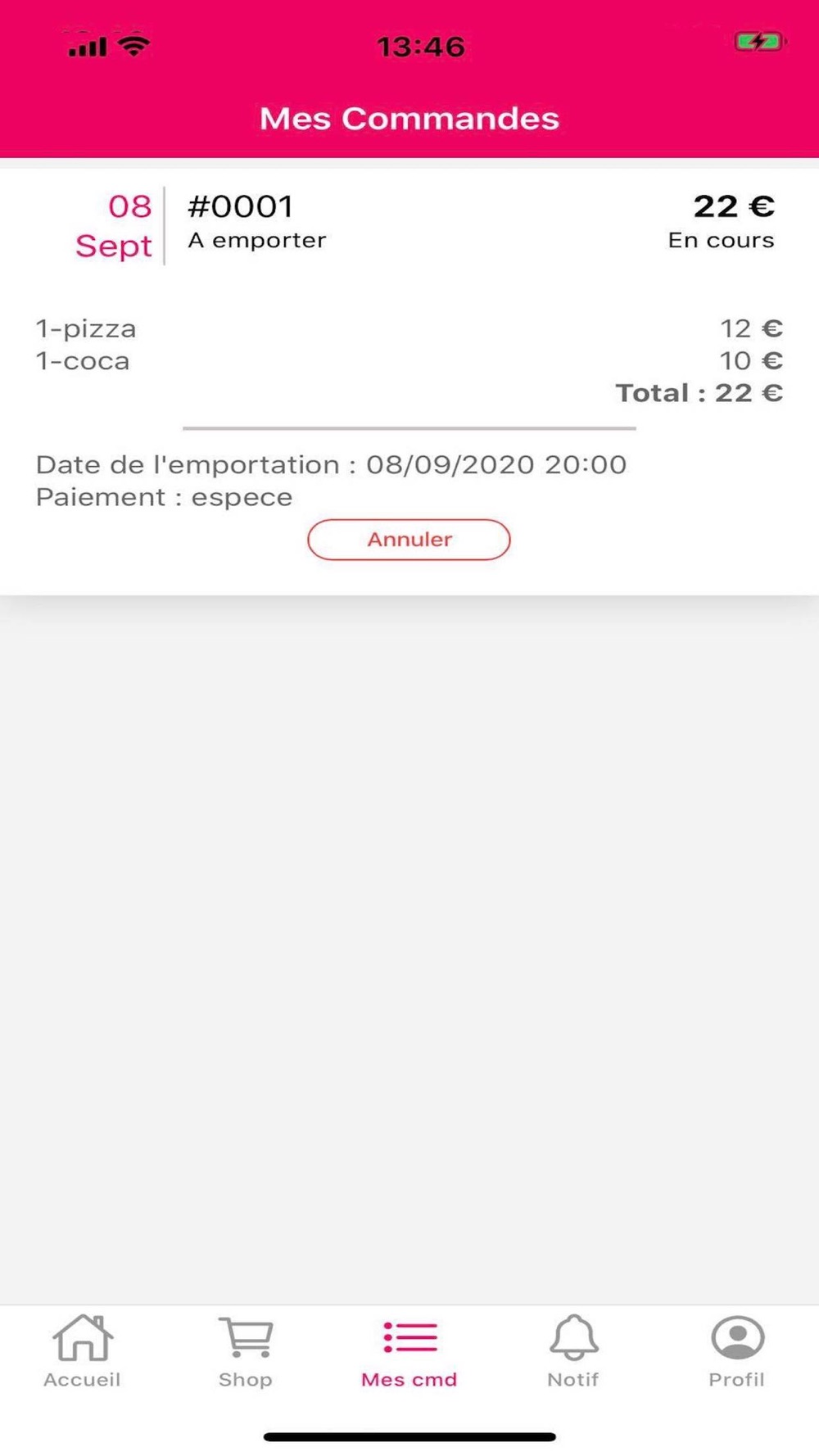The width and height of the screenshot is (819, 1456).
Task: Open the Notif tab
Action: point(573,1352)
